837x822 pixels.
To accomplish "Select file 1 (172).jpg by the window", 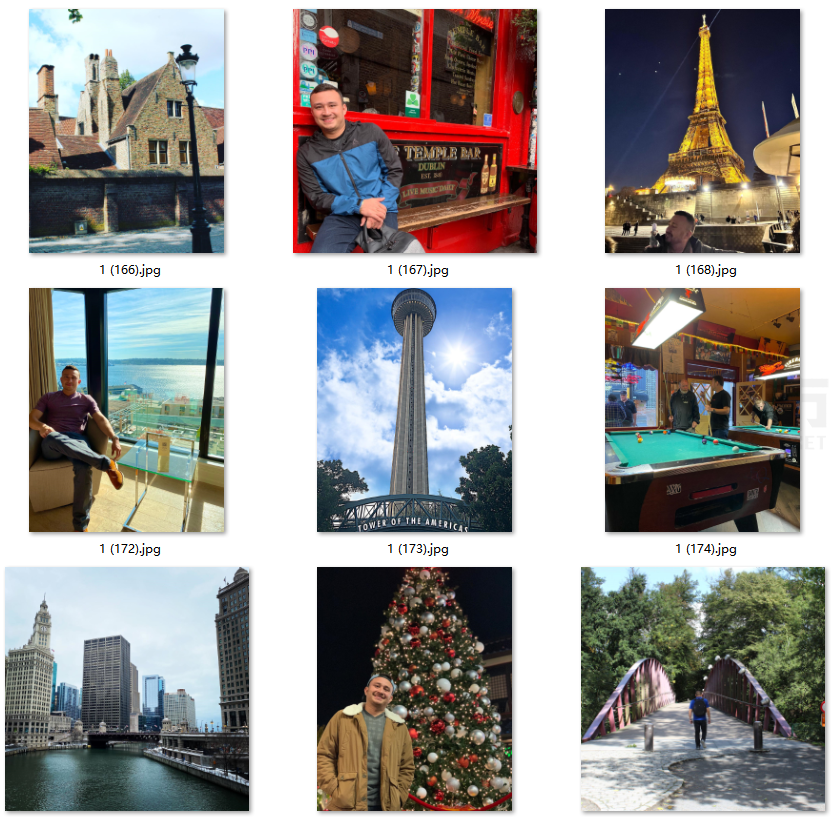I will click(x=126, y=410).
